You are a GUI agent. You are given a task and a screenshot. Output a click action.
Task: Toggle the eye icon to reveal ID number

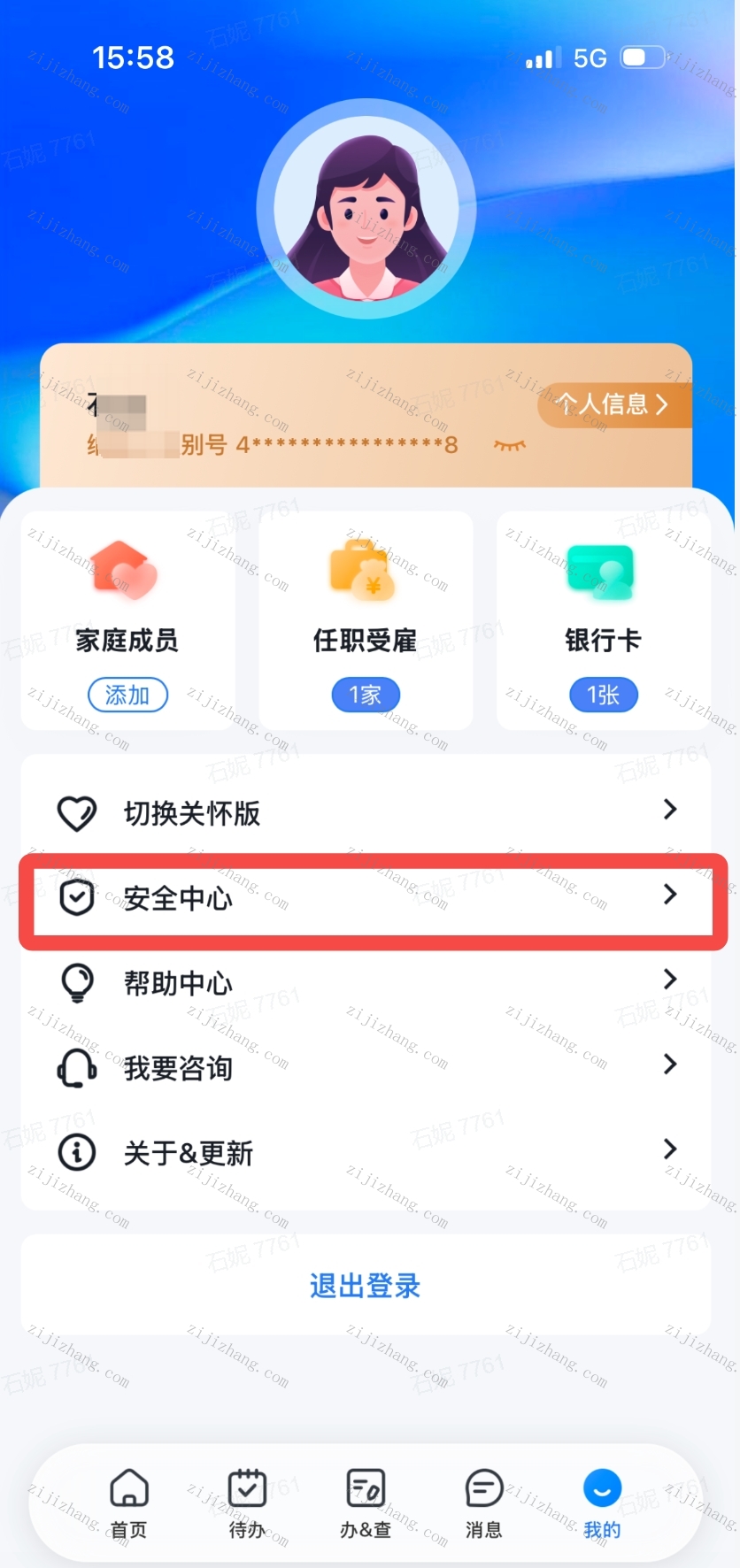(x=509, y=445)
